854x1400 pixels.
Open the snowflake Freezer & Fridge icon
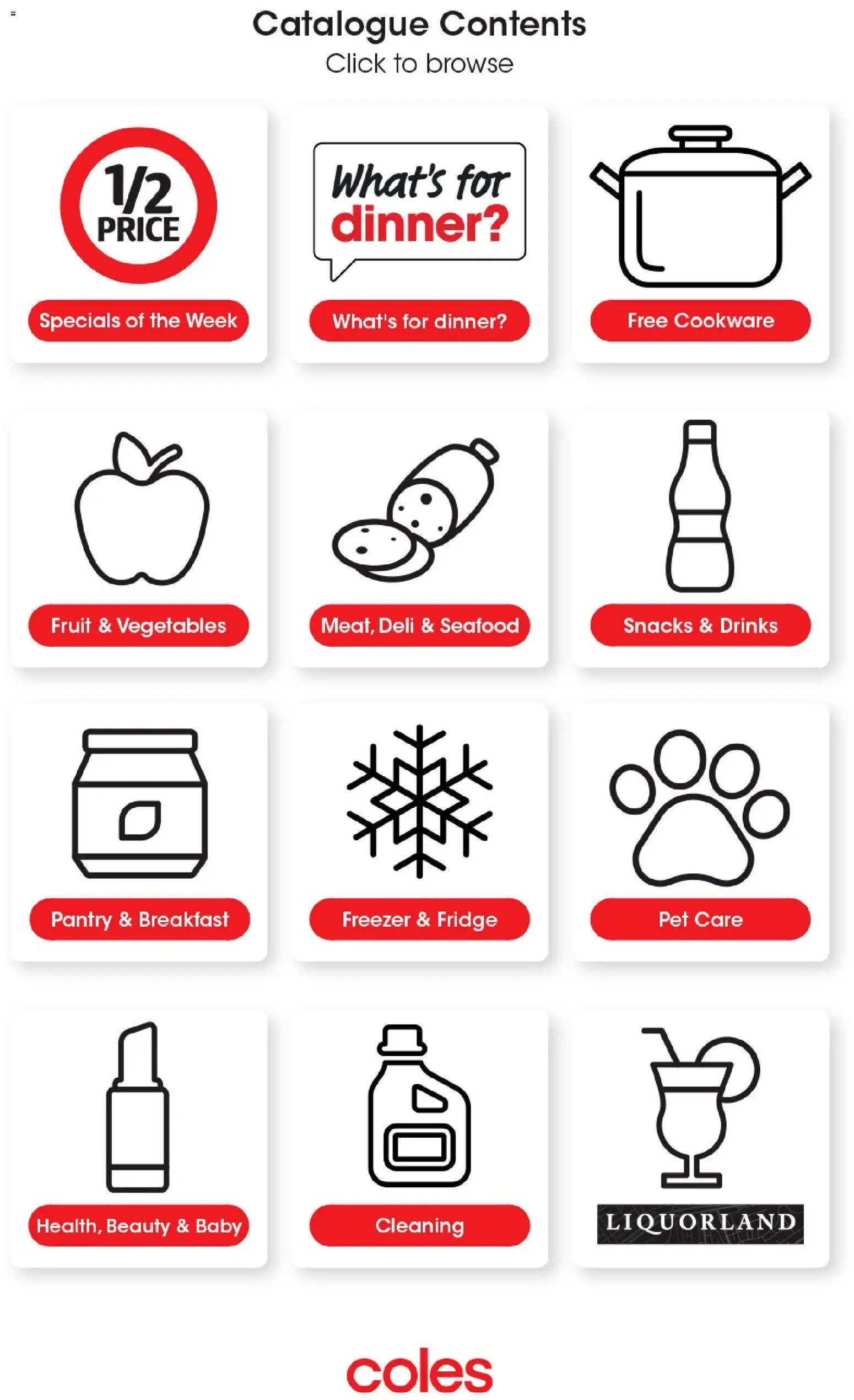(x=418, y=818)
